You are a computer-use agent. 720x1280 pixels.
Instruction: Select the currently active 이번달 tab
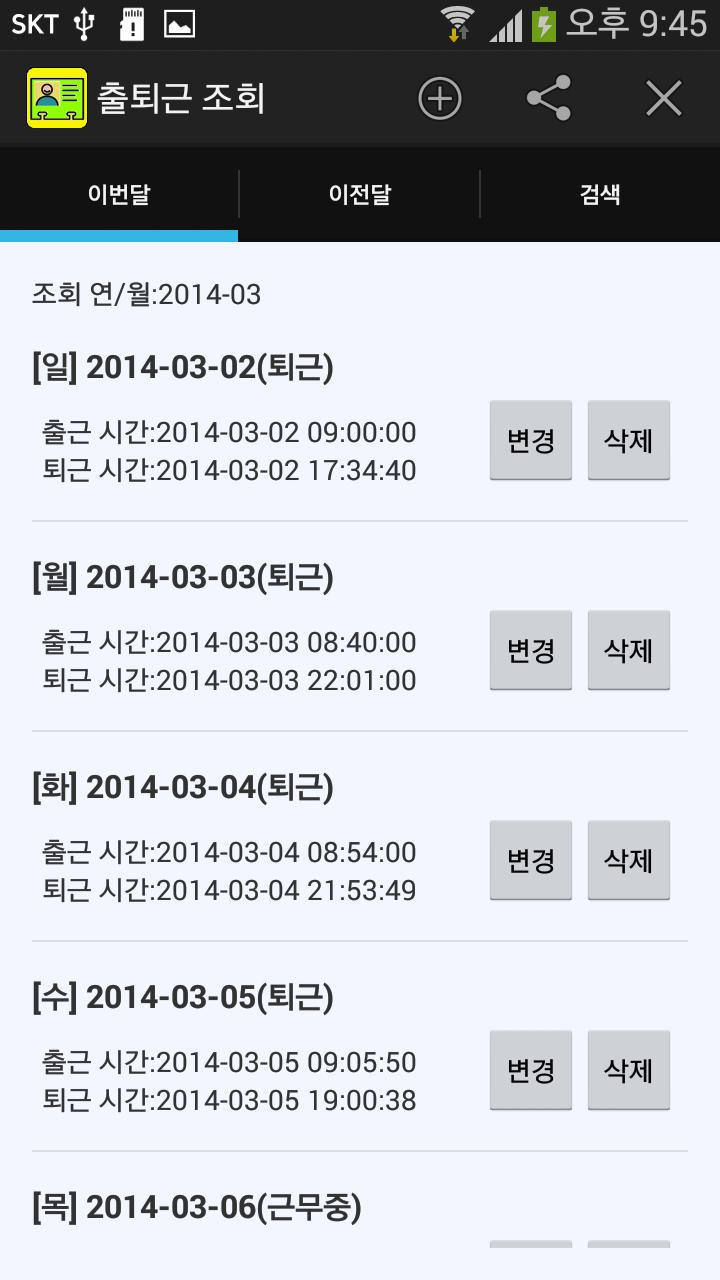click(118, 195)
